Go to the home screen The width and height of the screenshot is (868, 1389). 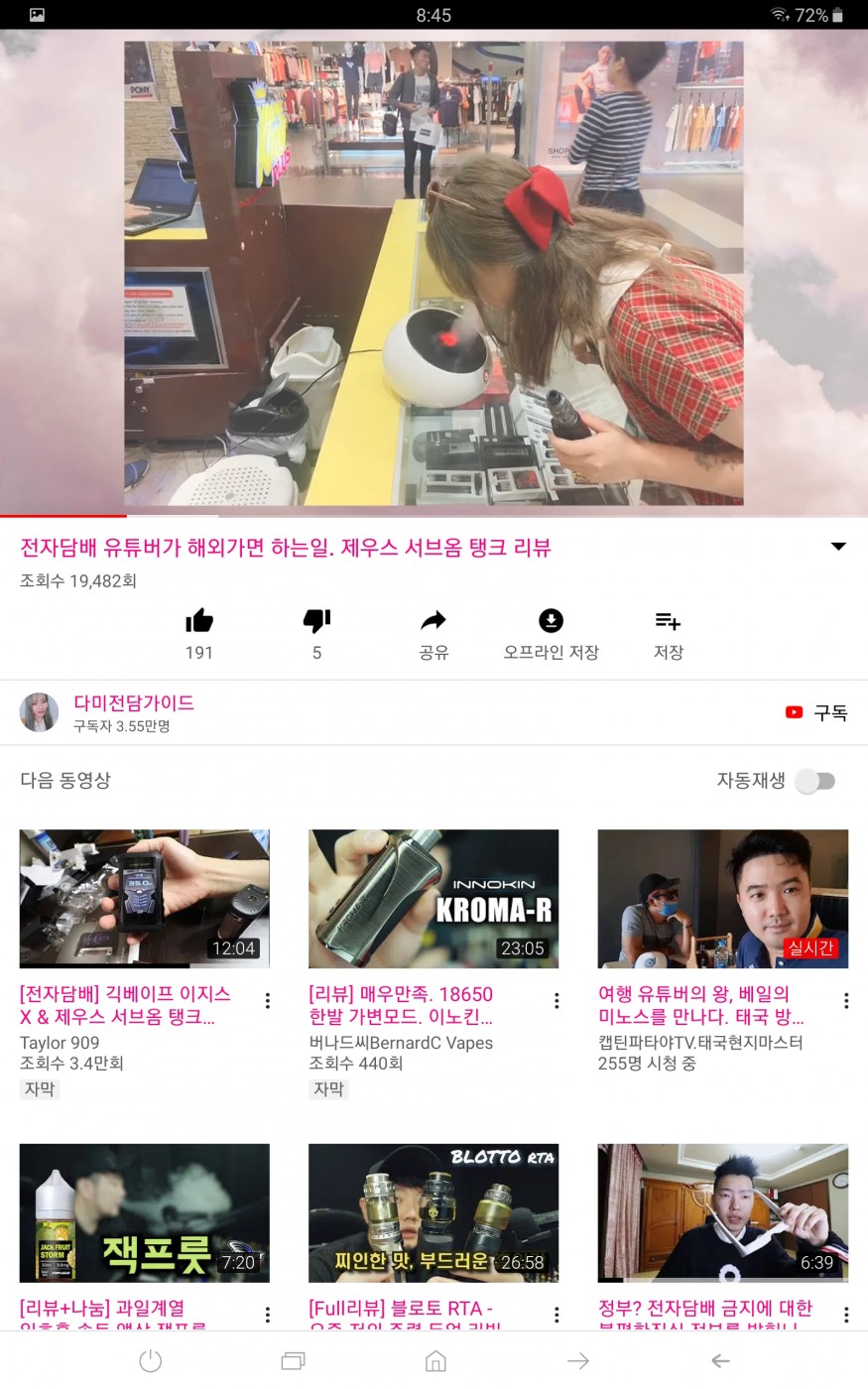click(435, 1361)
